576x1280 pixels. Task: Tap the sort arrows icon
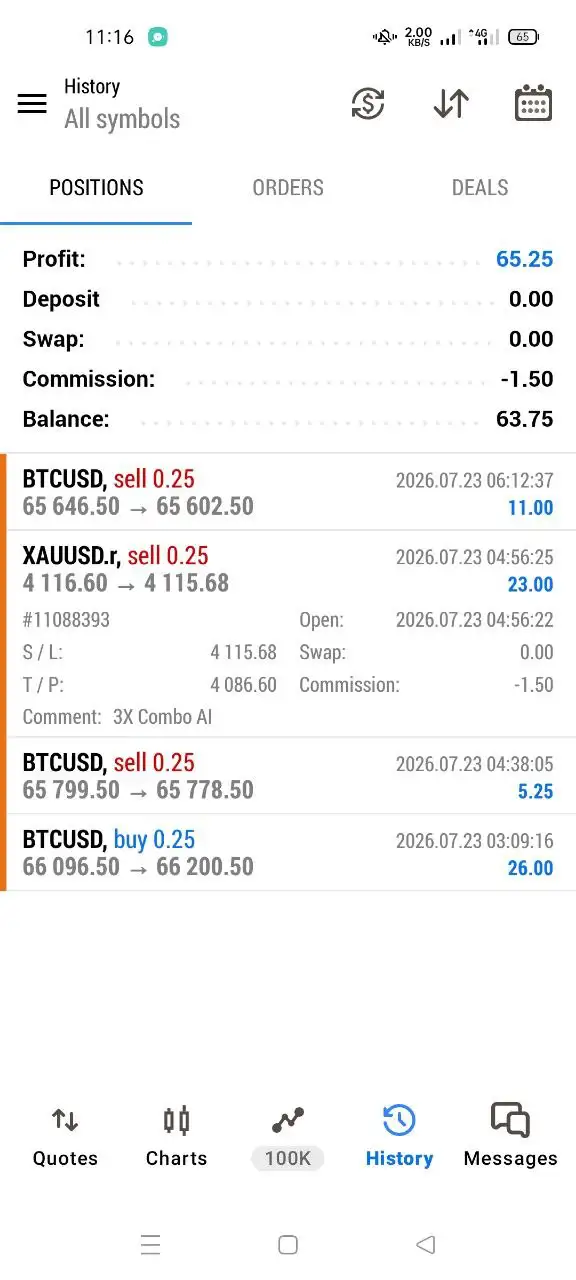click(451, 104)
